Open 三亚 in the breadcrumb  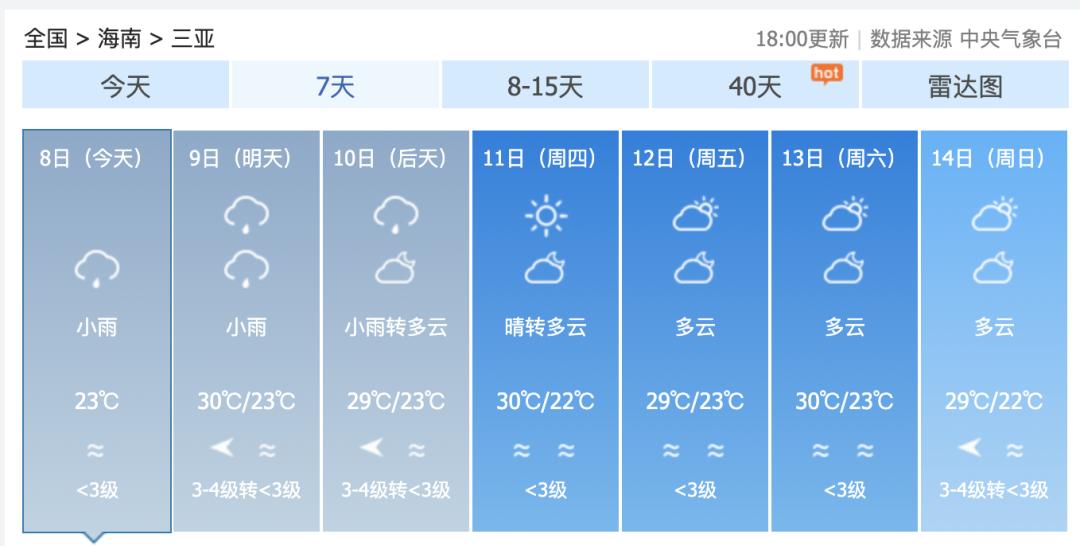point(193,39)
